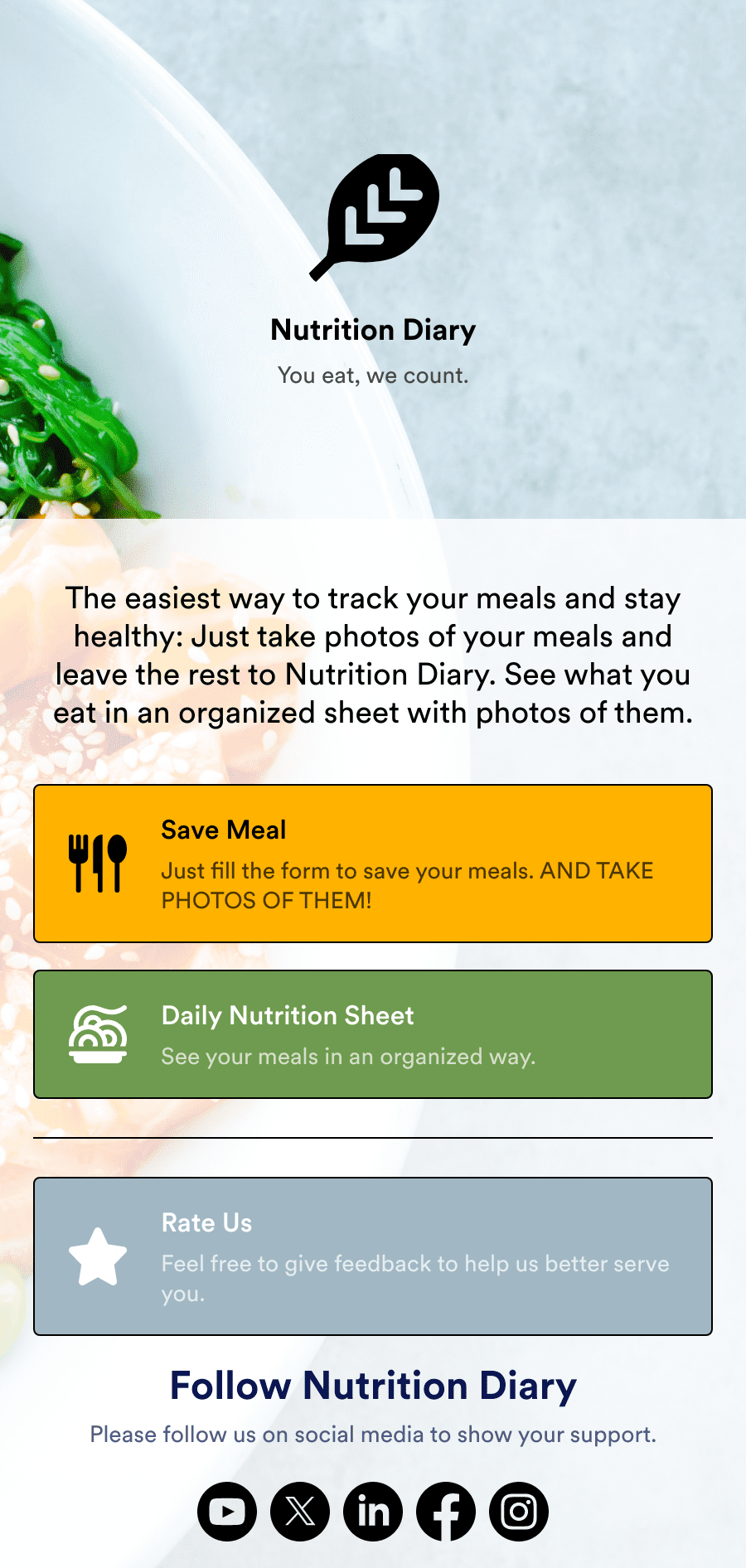Open the LinkedIn page
The height and width of the screenshot is (1568, 746).
pyautogui.click(x=373, y=1512)
